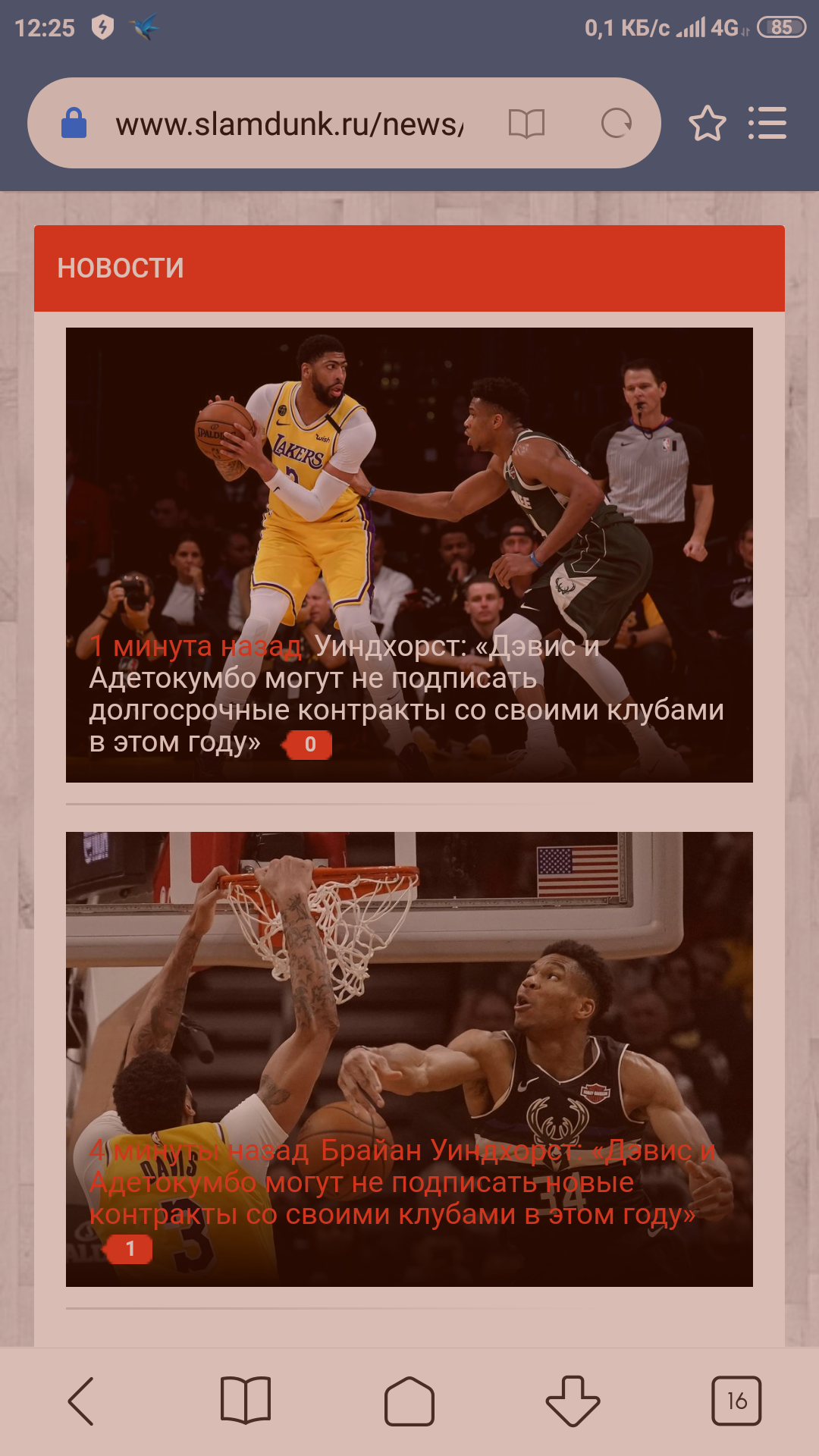
Task: Open comments badge showing 0
Action: coord(307,745)
